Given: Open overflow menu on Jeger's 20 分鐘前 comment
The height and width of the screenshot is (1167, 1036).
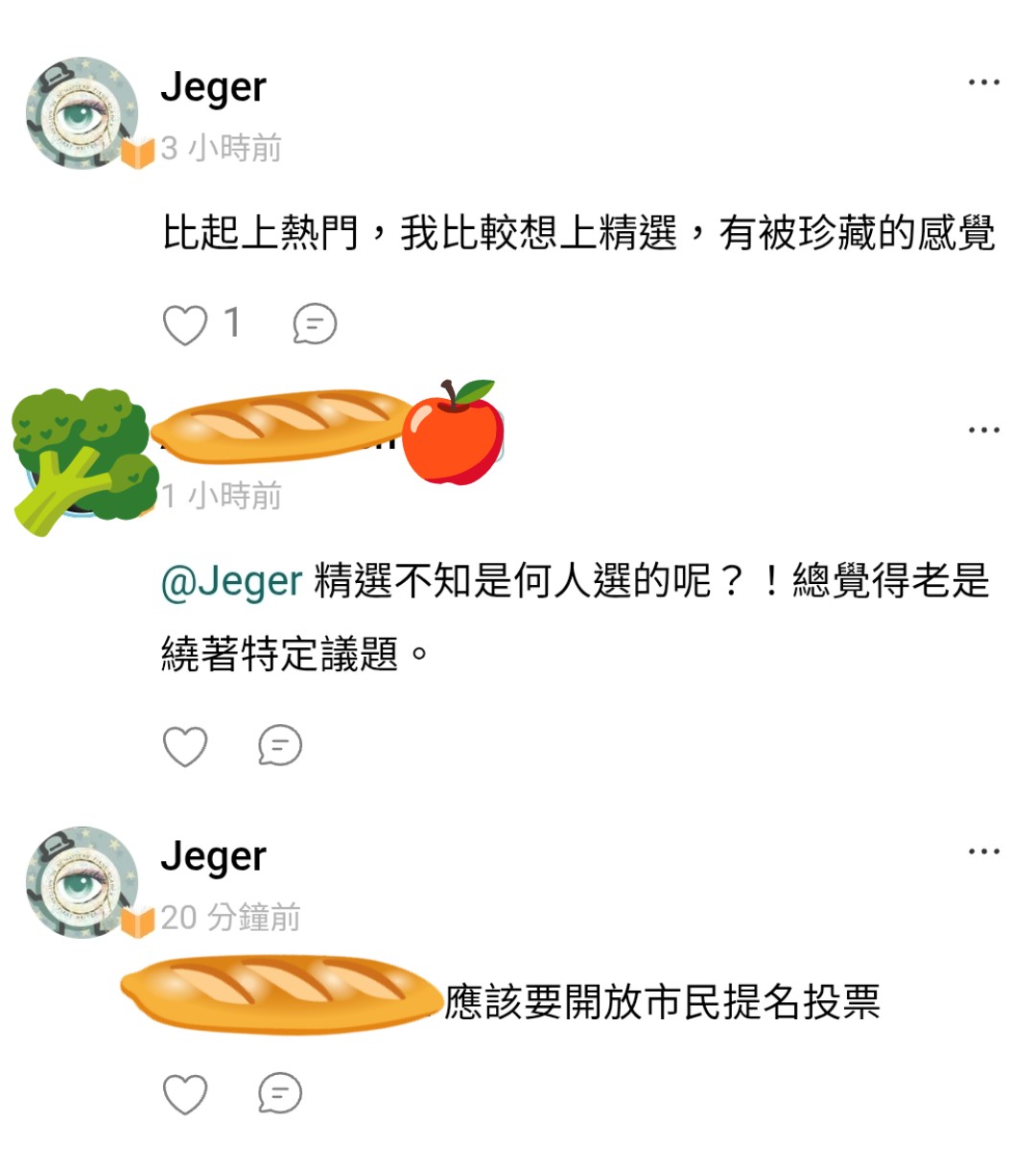Looking at the screenshot, I should (983, 852).
